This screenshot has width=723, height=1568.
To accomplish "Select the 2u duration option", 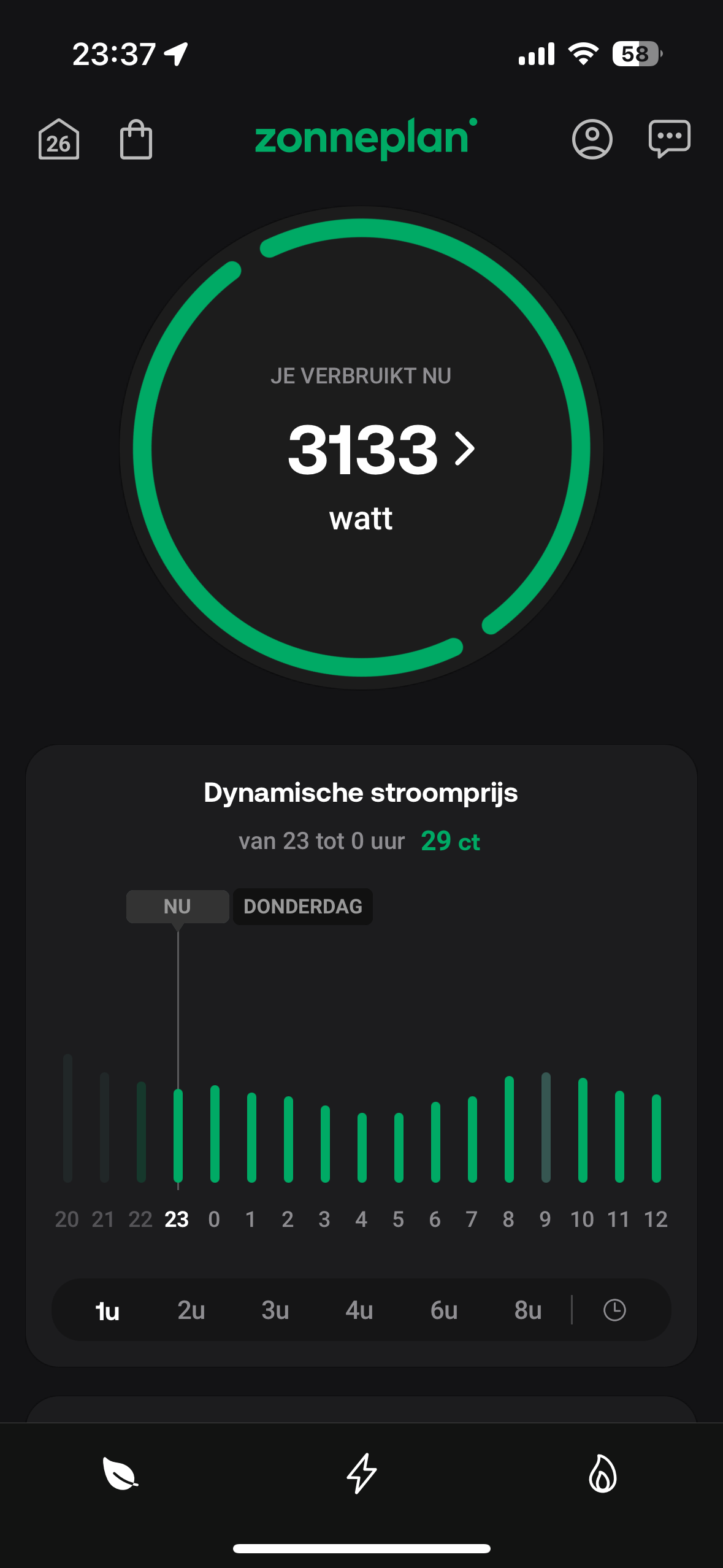I will tap(191, 1311).
